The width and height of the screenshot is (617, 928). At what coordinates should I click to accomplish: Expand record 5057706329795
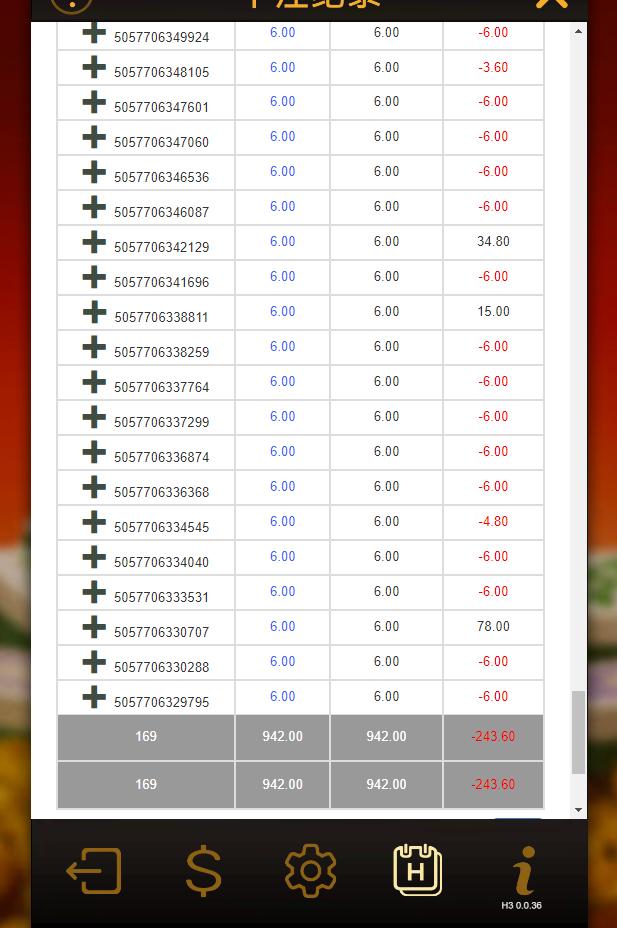(94, 697)
